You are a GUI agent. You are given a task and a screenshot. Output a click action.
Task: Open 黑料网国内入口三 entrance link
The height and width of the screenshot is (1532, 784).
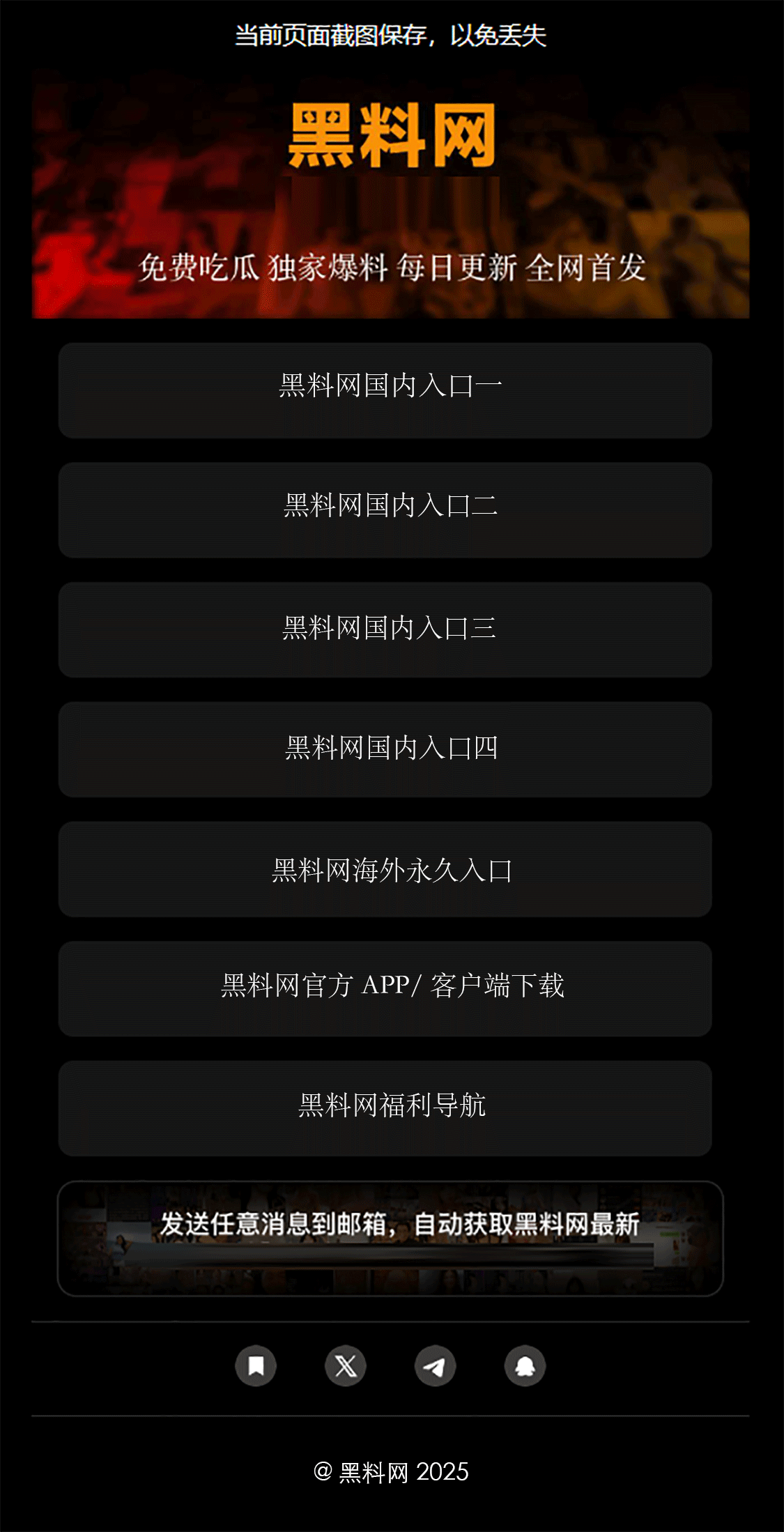click(392, 629)
